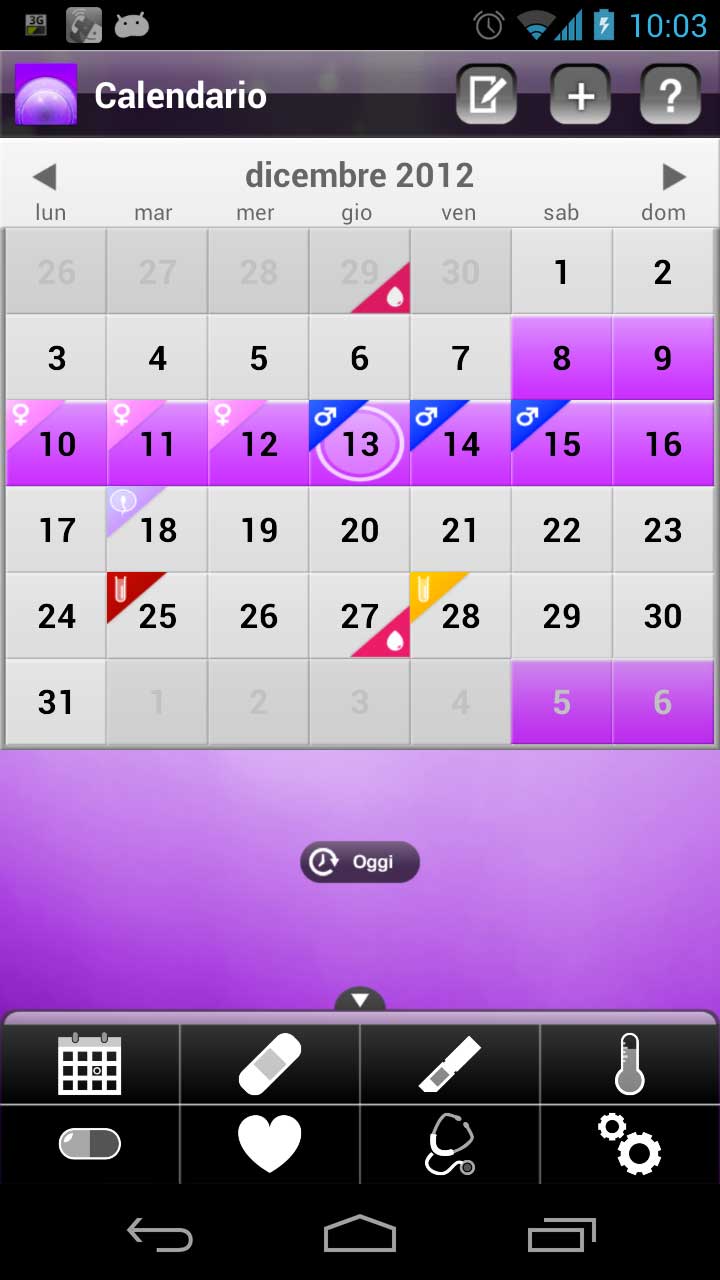Screen dimensions: 720x1280
Task: Open settings with the gears icon
Action: [629, 1144]
